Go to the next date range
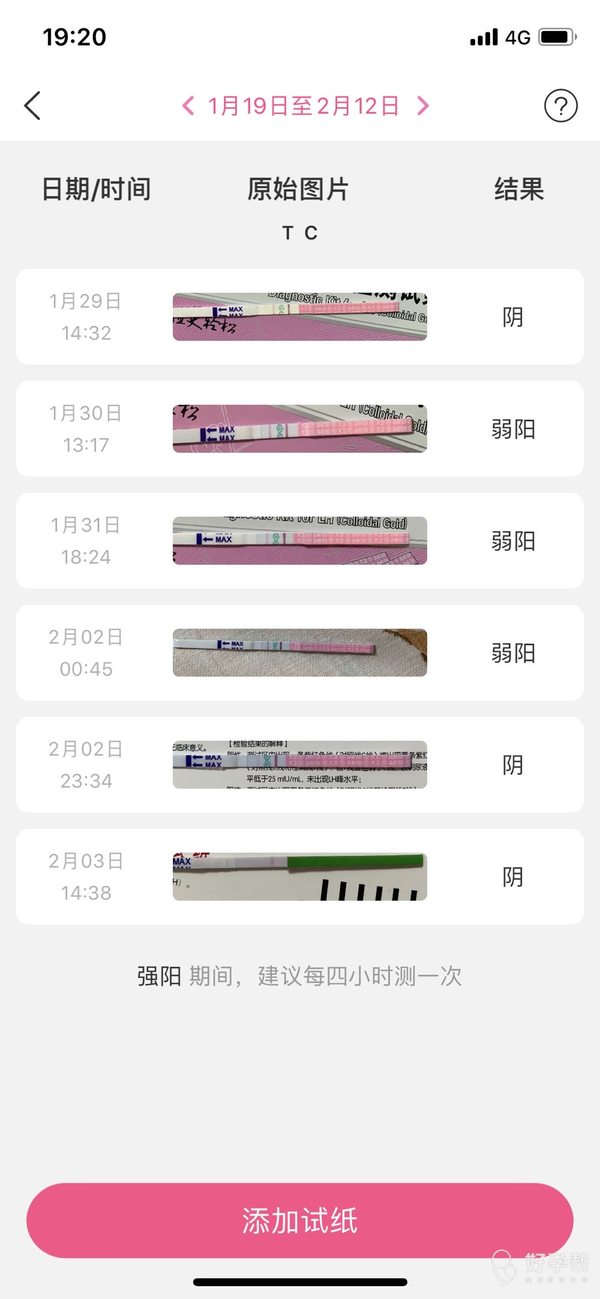 [x=423, y=106]
